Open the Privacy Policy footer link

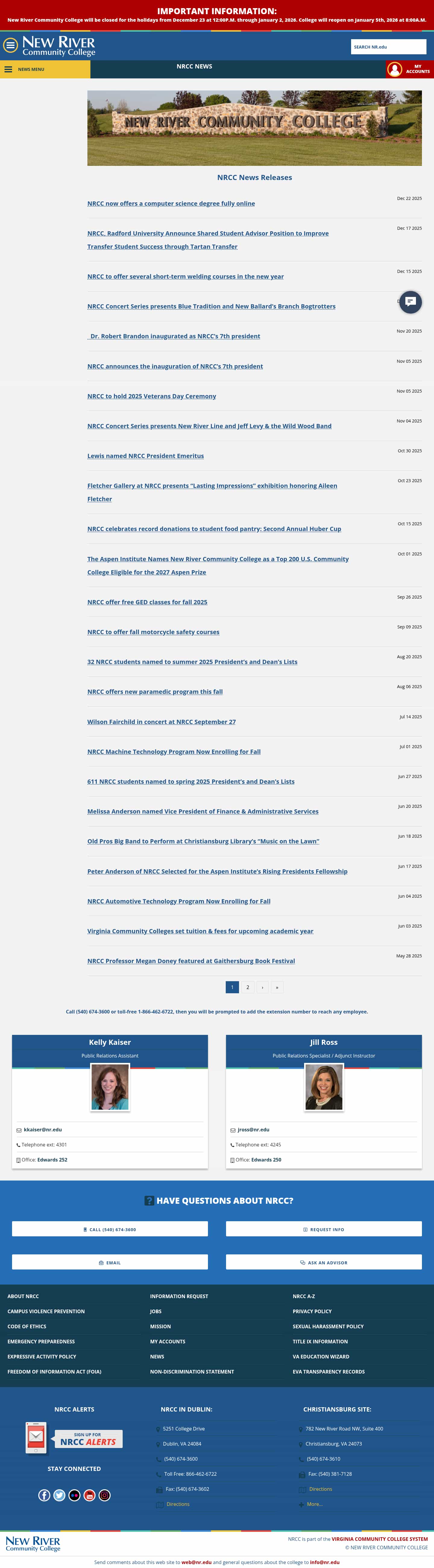coord(312,1311)
